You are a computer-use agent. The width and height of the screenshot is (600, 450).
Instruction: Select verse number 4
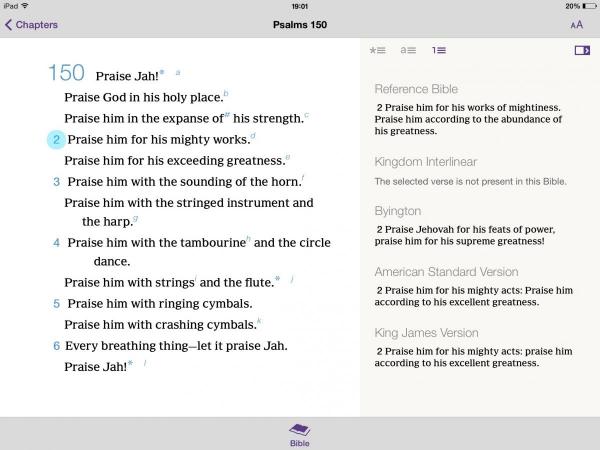point(56,243)
